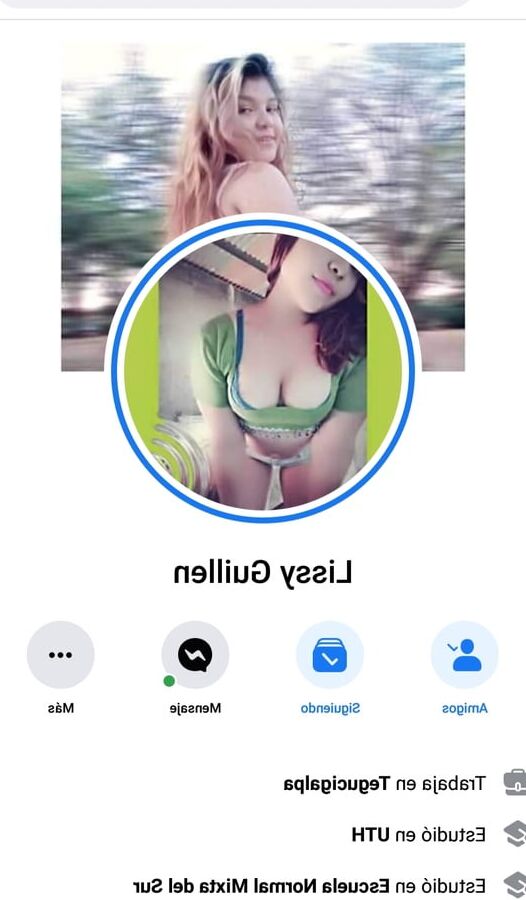Screen dimensions: 526x900
Task: Tap the Siguiendo following button
Action: coord(330,655)
